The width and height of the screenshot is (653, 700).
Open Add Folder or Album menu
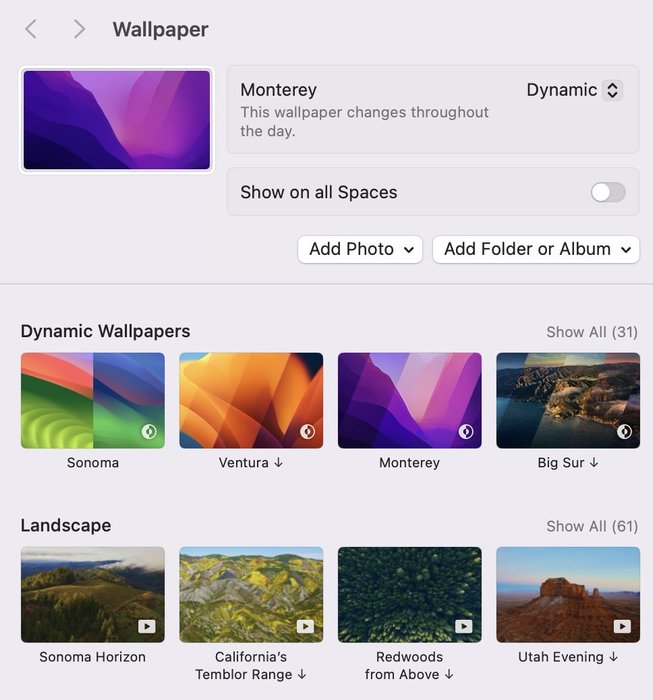536,249
